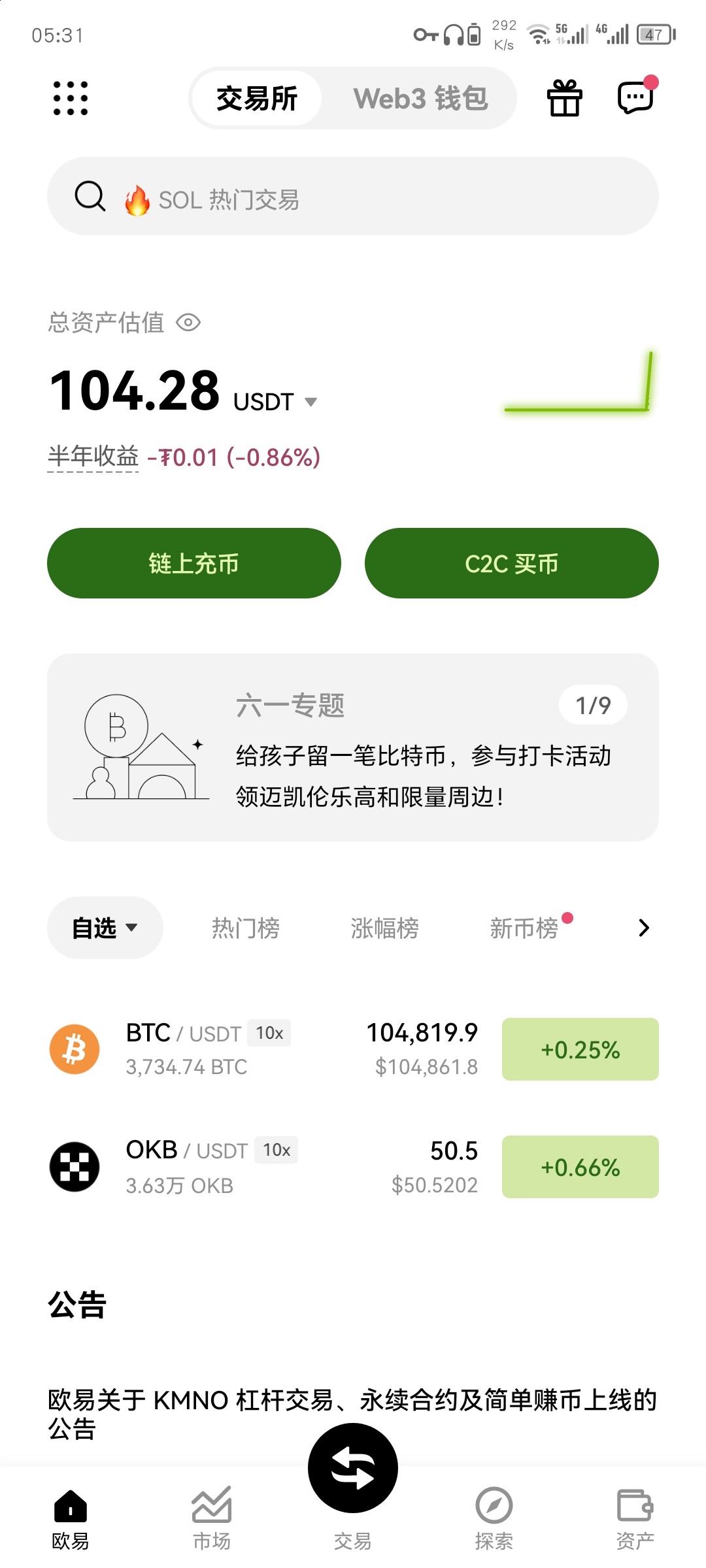706x1568 pixels.
Task: Open the gift rewards icon
Action: click(x=564, y=99)
